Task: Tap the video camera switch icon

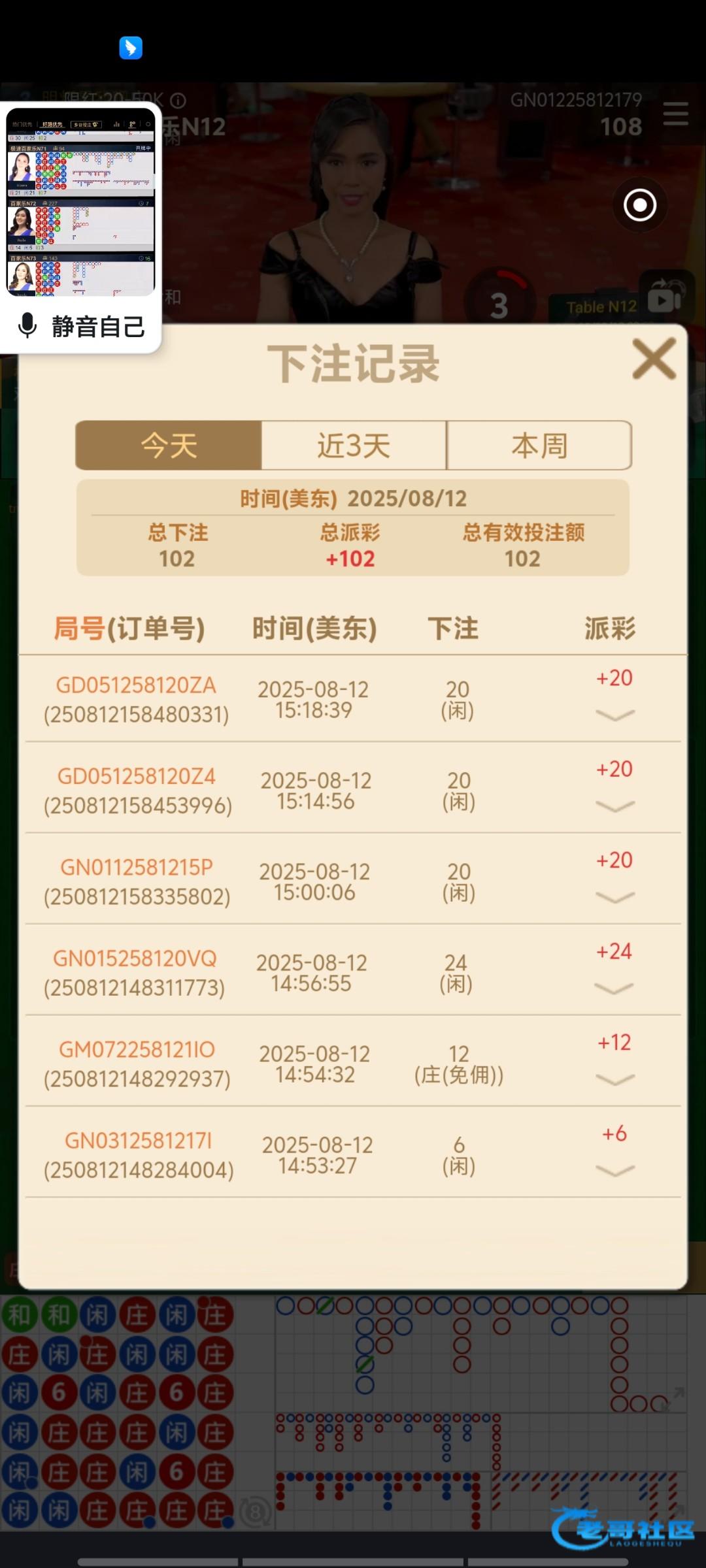Action: 665,296
